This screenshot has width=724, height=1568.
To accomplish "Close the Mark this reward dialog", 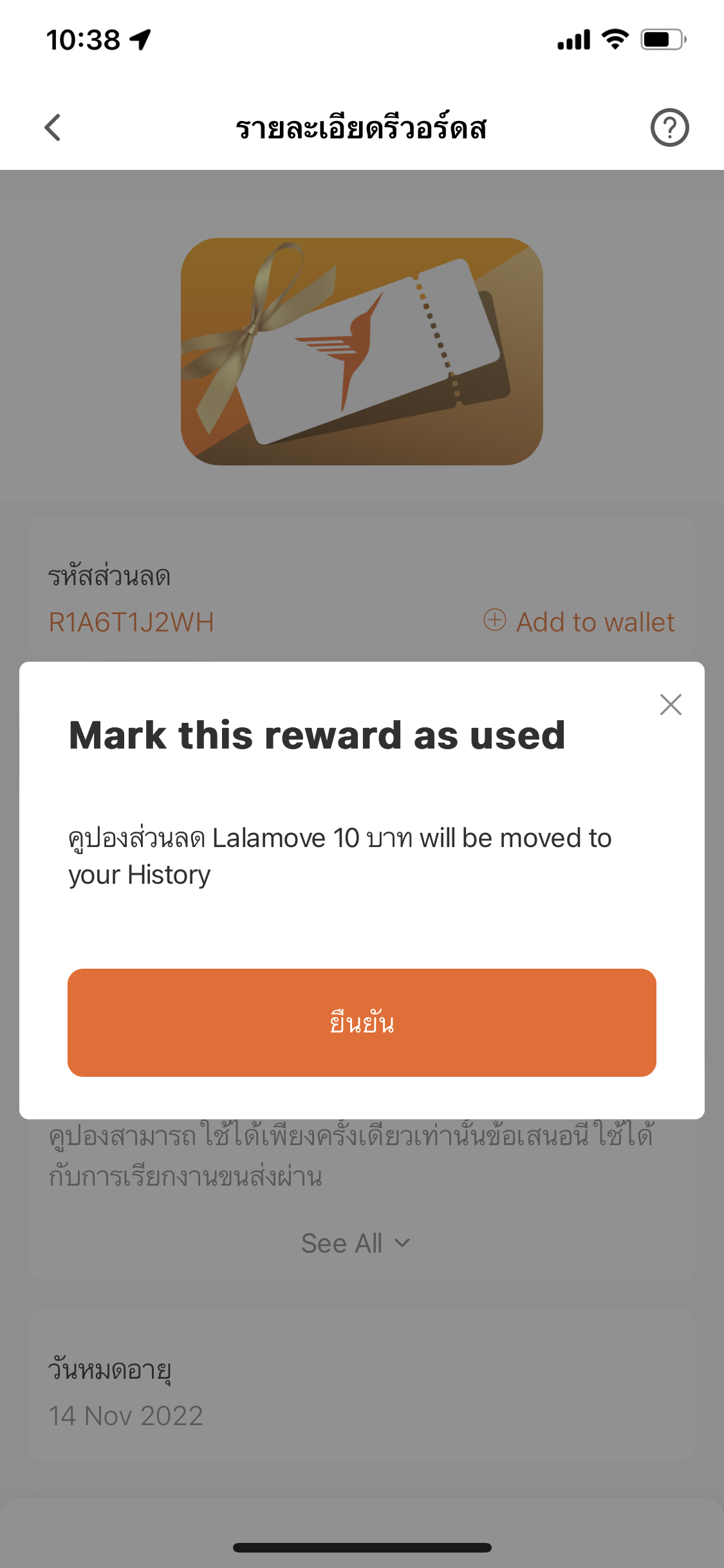I will [x=671, y=705].
